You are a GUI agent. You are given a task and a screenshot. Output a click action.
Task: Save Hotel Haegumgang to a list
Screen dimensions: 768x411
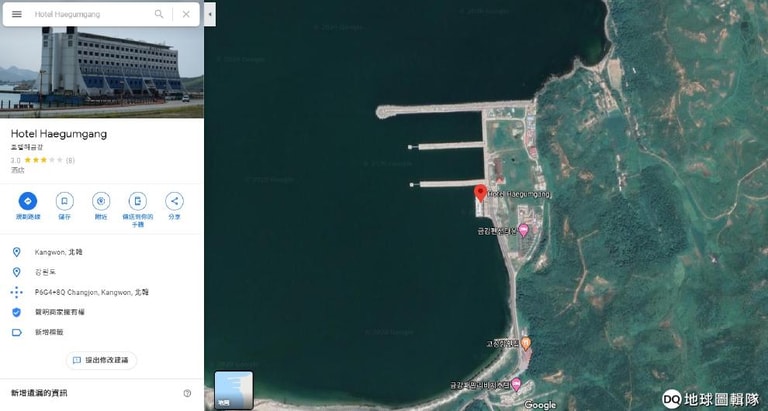(x=64, y=201)
